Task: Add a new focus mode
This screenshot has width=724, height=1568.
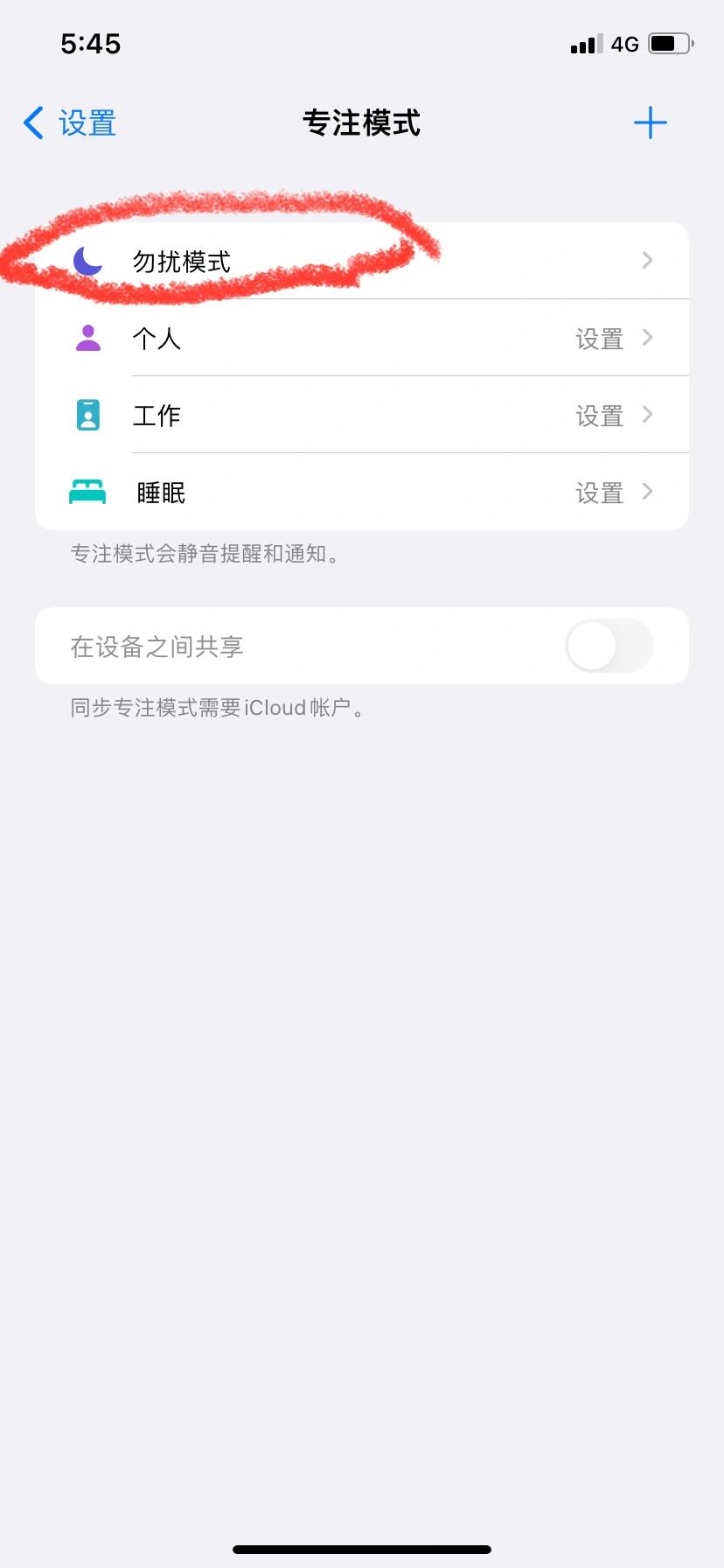Action: [650, 123]
